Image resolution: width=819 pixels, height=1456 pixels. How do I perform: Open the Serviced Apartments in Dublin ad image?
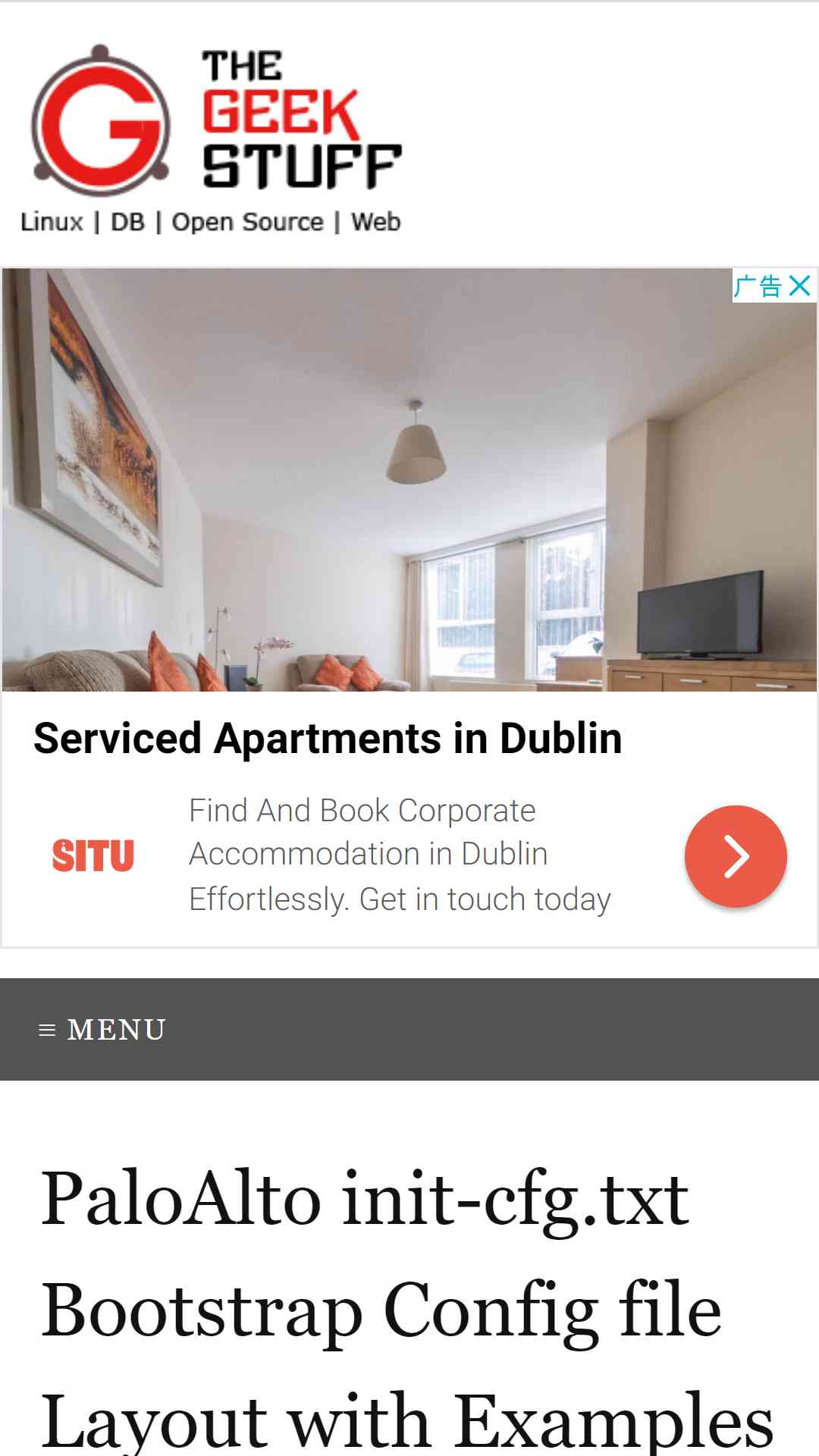pyautogui.click(x=409, y=479)
